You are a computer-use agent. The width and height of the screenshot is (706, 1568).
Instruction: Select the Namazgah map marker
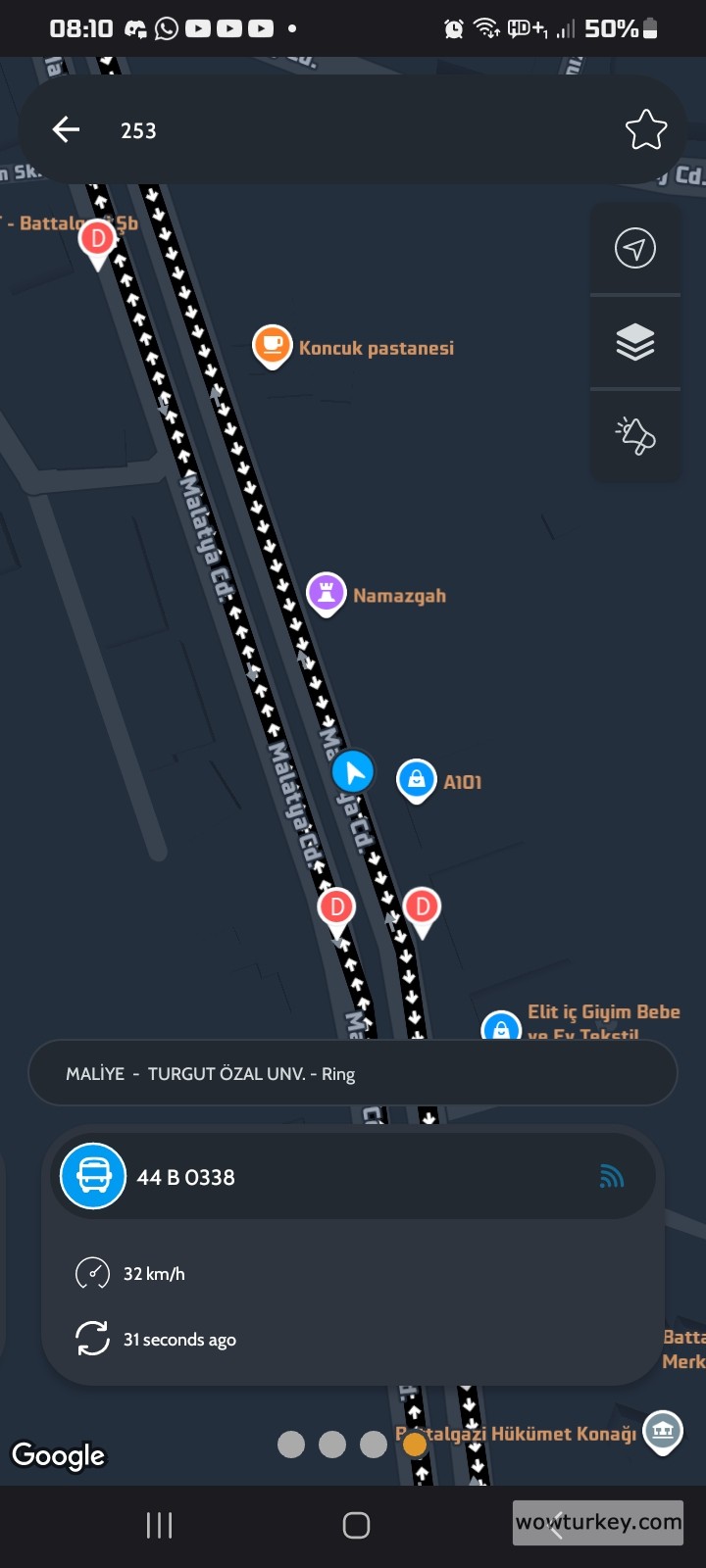coord(326,593)
